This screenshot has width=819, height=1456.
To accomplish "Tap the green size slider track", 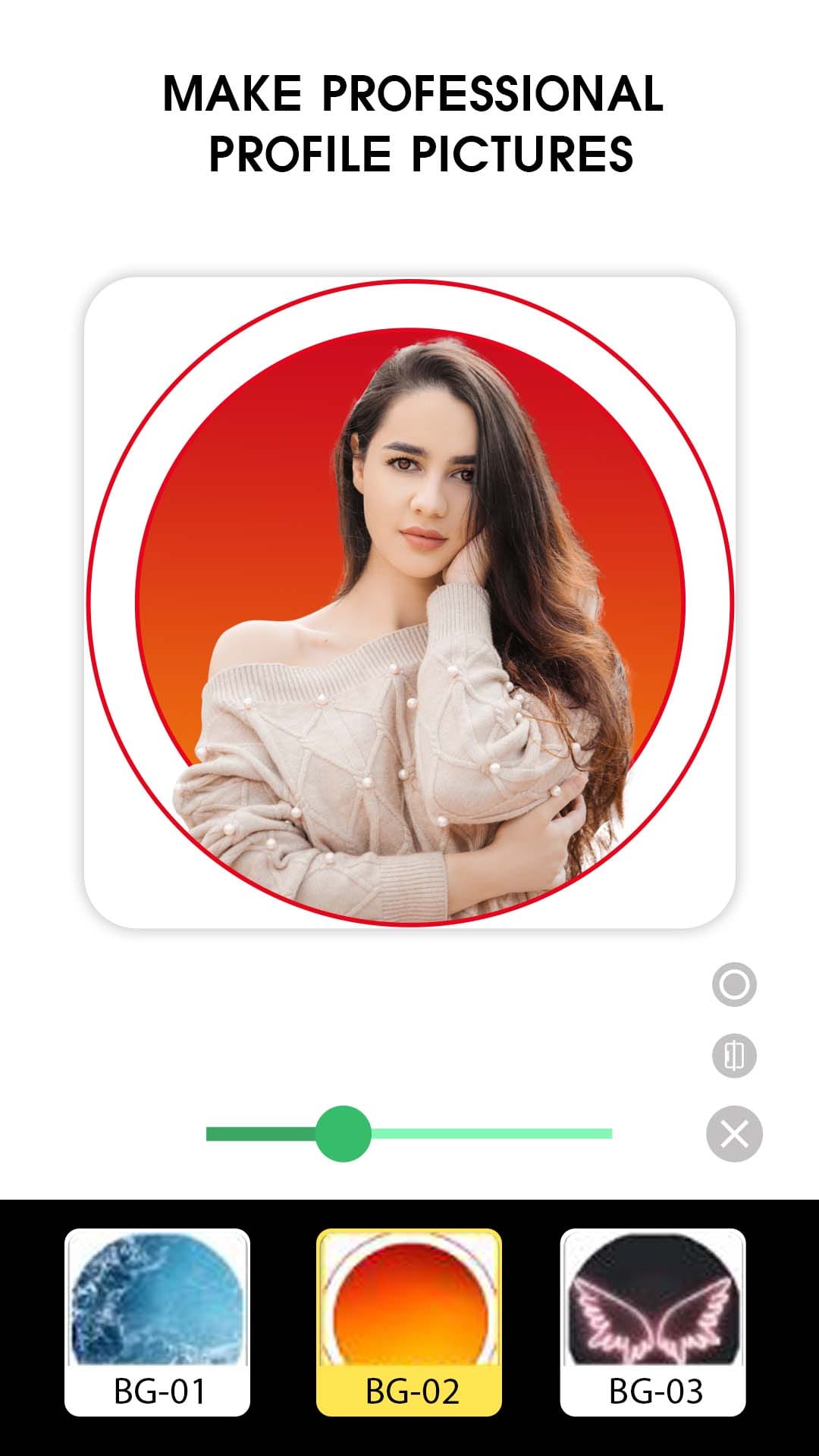I will [493, 1134].
